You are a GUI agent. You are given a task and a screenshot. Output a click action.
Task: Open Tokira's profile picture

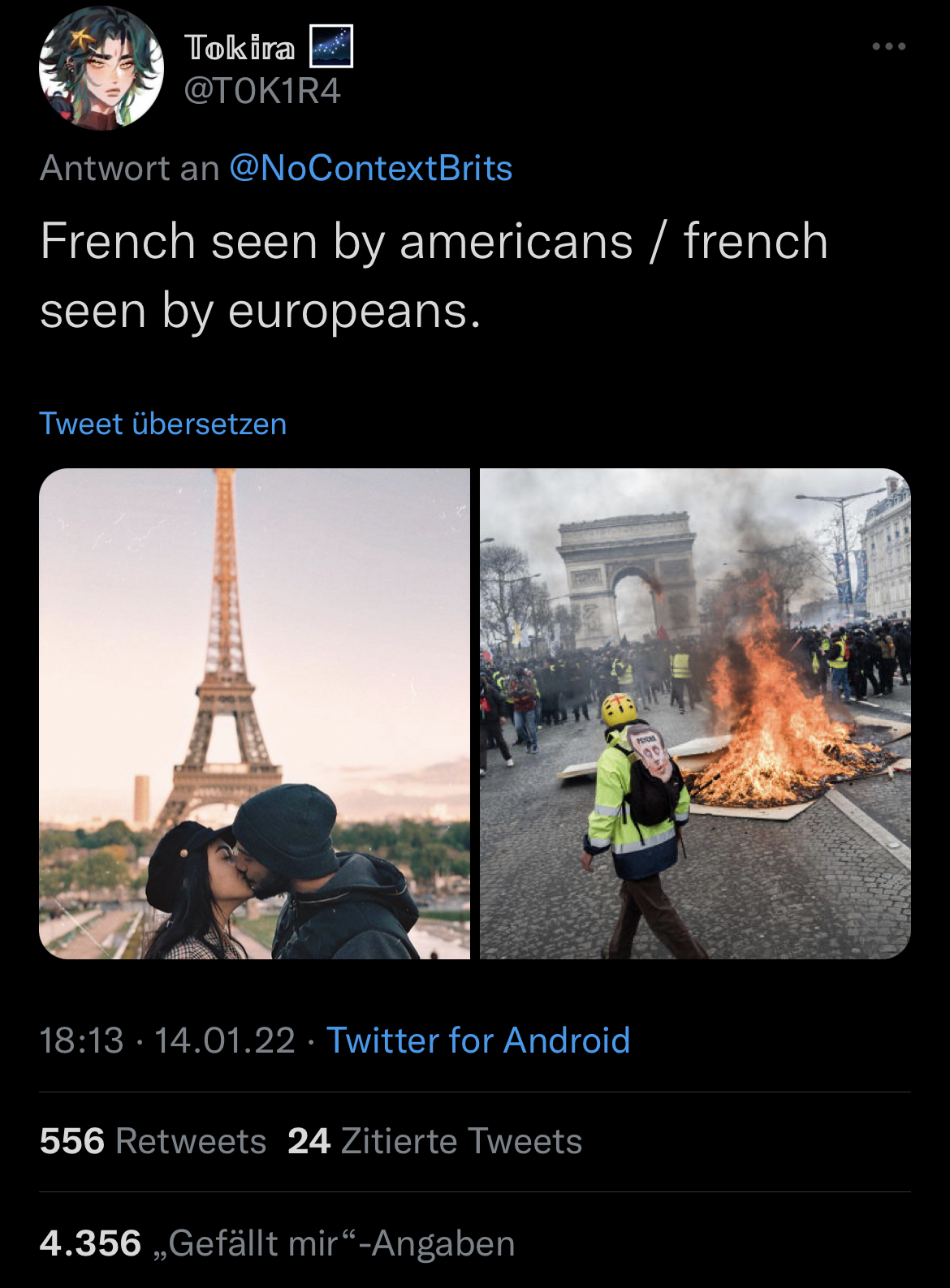tap(101, 69)
